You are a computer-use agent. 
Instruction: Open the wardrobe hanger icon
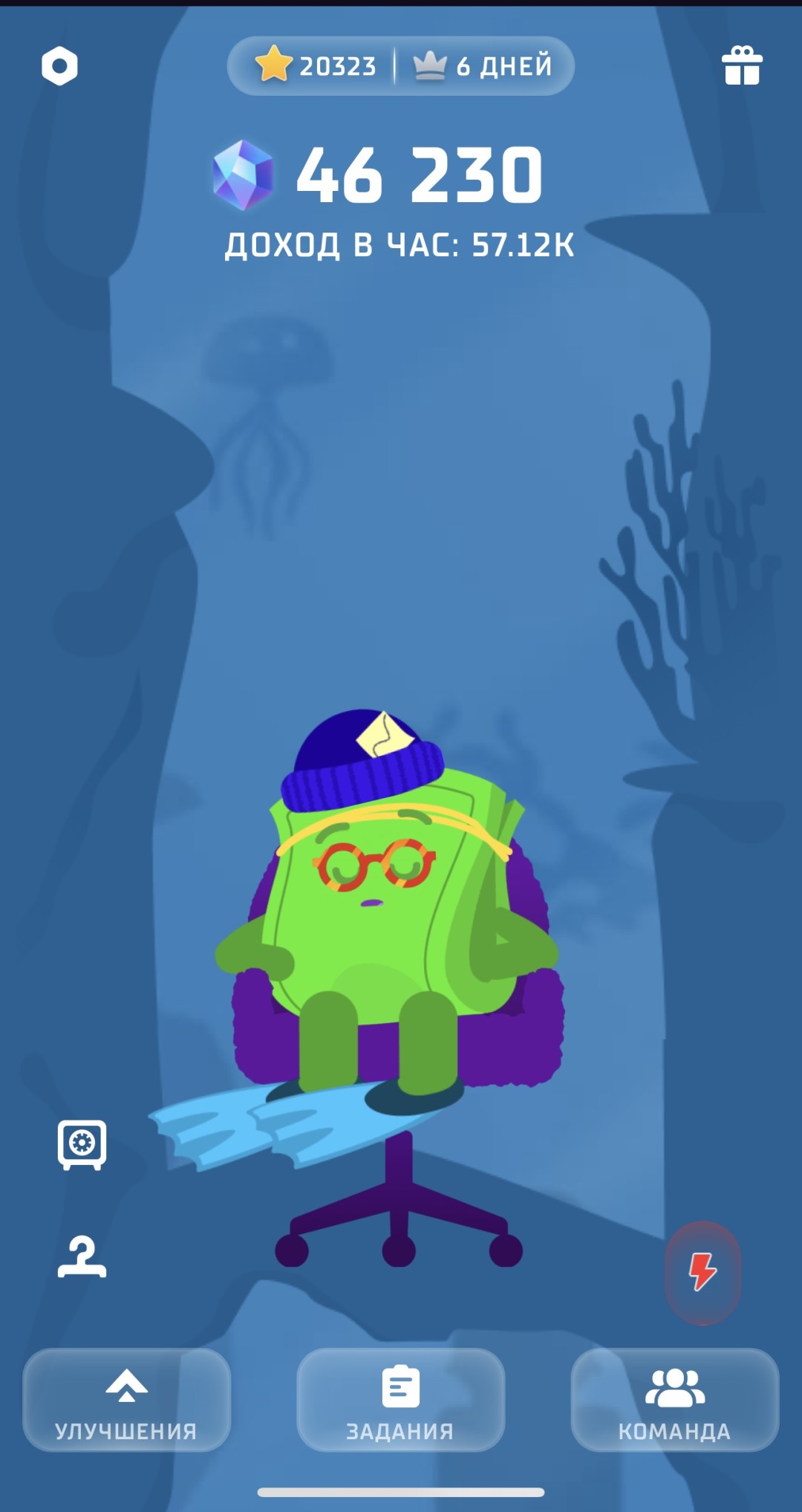point(82,1257)
